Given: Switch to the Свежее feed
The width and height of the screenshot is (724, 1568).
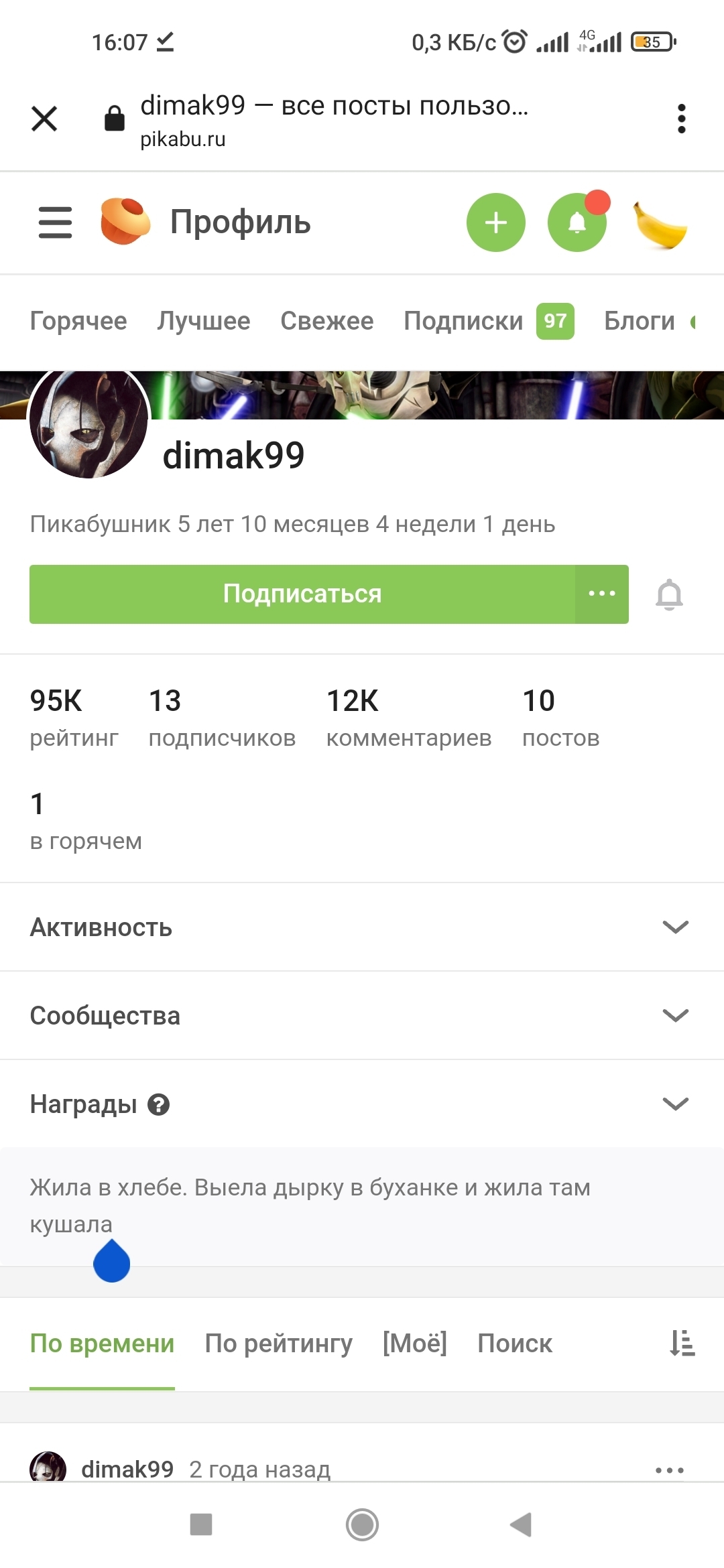Looking at the screenshot, I should click(x=327, y=321).
